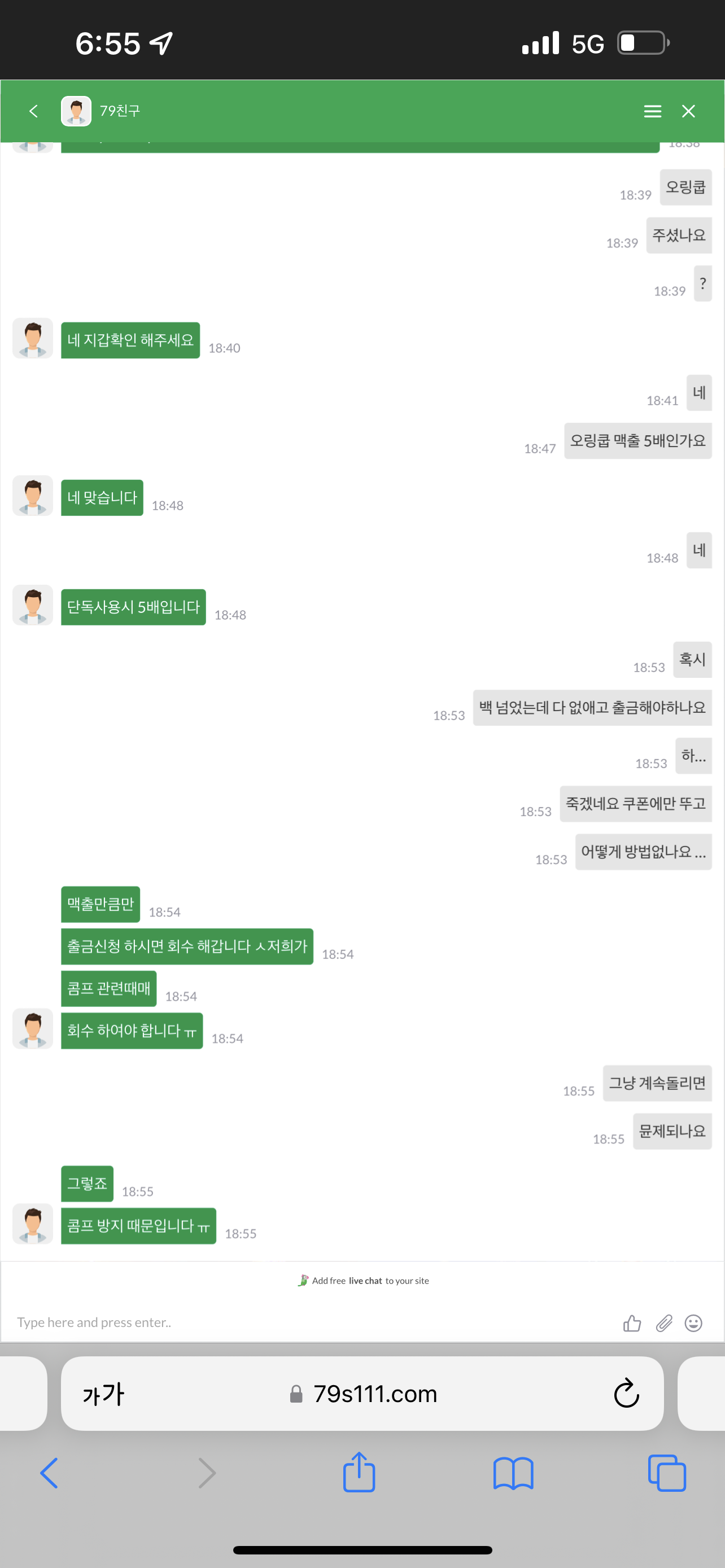This screenshot has height=1568, width=725.
Task: Go back using the chat header arrow
Action: (x=33, y=111)
